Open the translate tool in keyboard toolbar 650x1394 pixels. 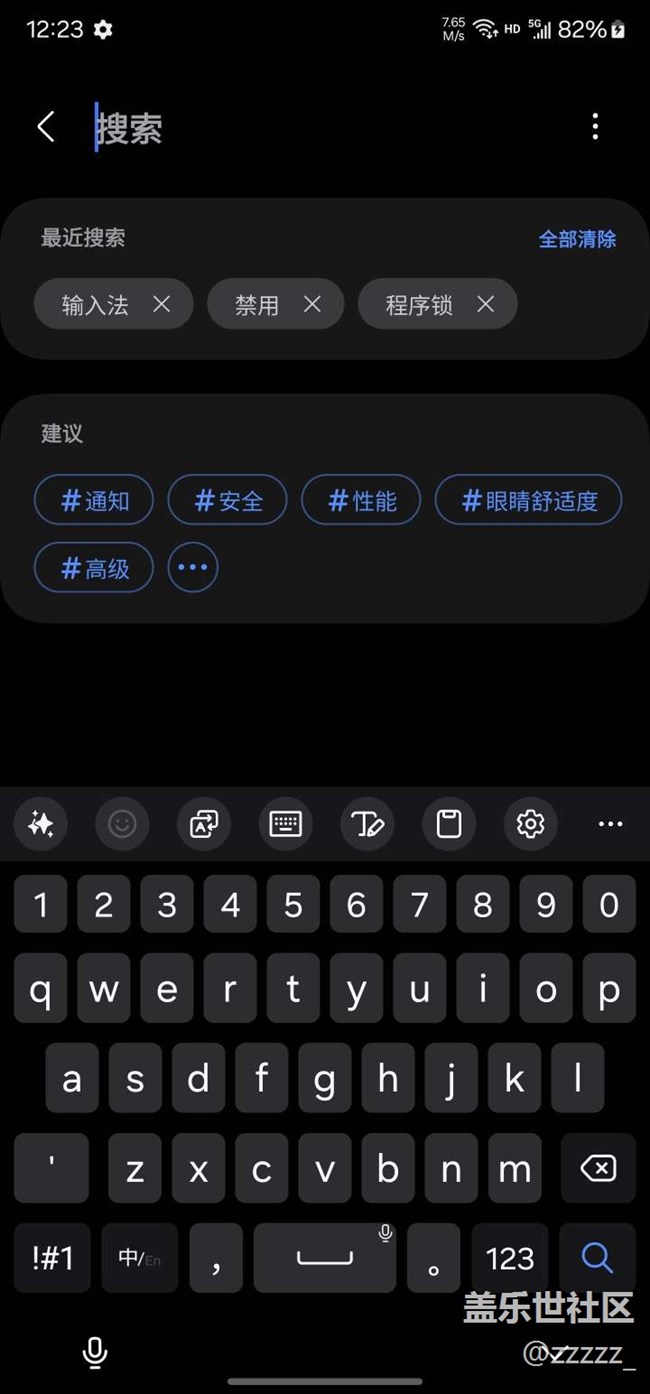click(x=204, y=824)
